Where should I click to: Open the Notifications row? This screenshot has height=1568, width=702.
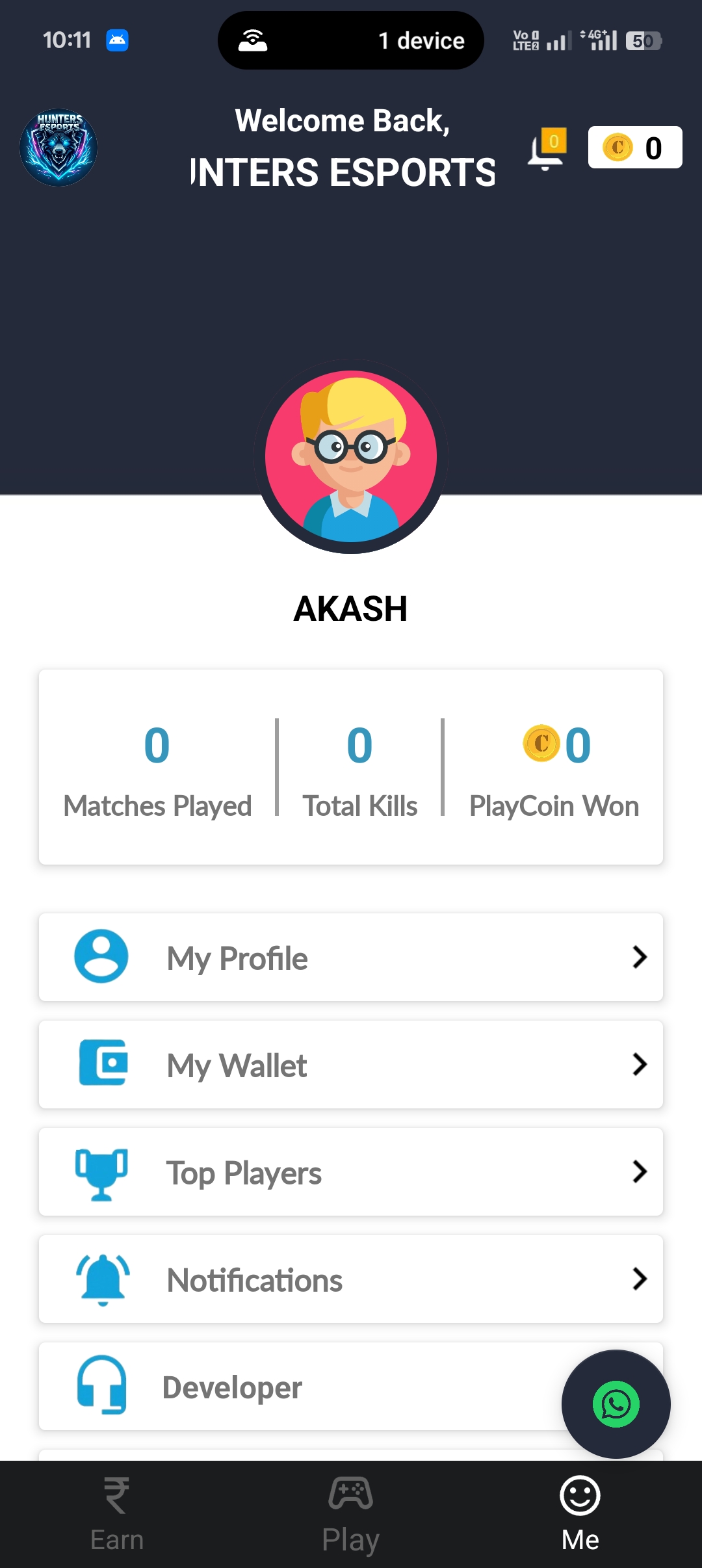pyautogui.click(x=351, y=1279)
